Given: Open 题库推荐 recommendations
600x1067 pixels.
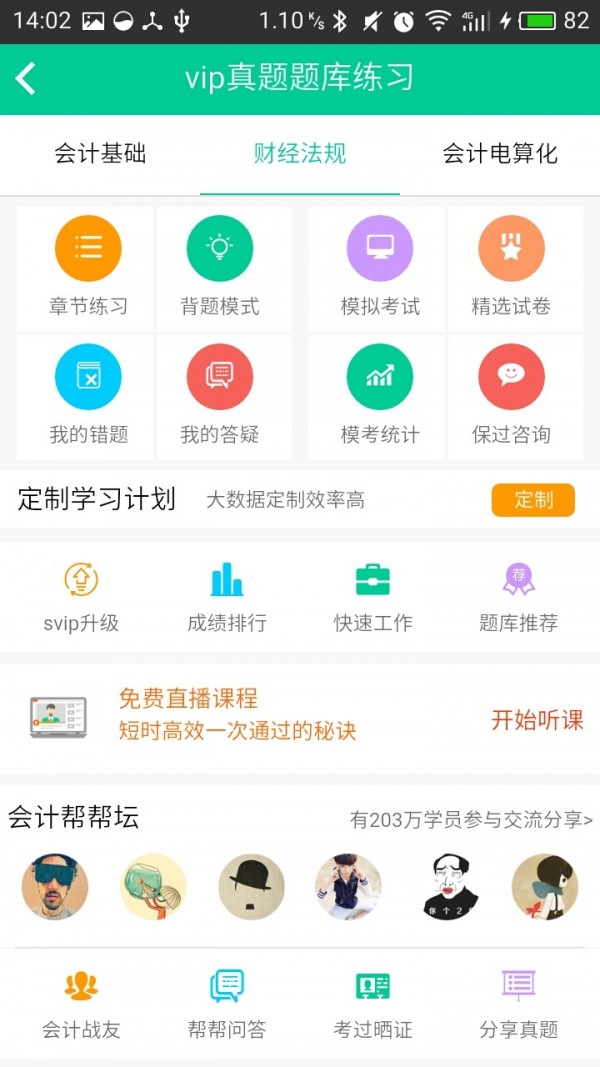Looking at the screenshot, I should pyautogui.click(x=518, y=597).
